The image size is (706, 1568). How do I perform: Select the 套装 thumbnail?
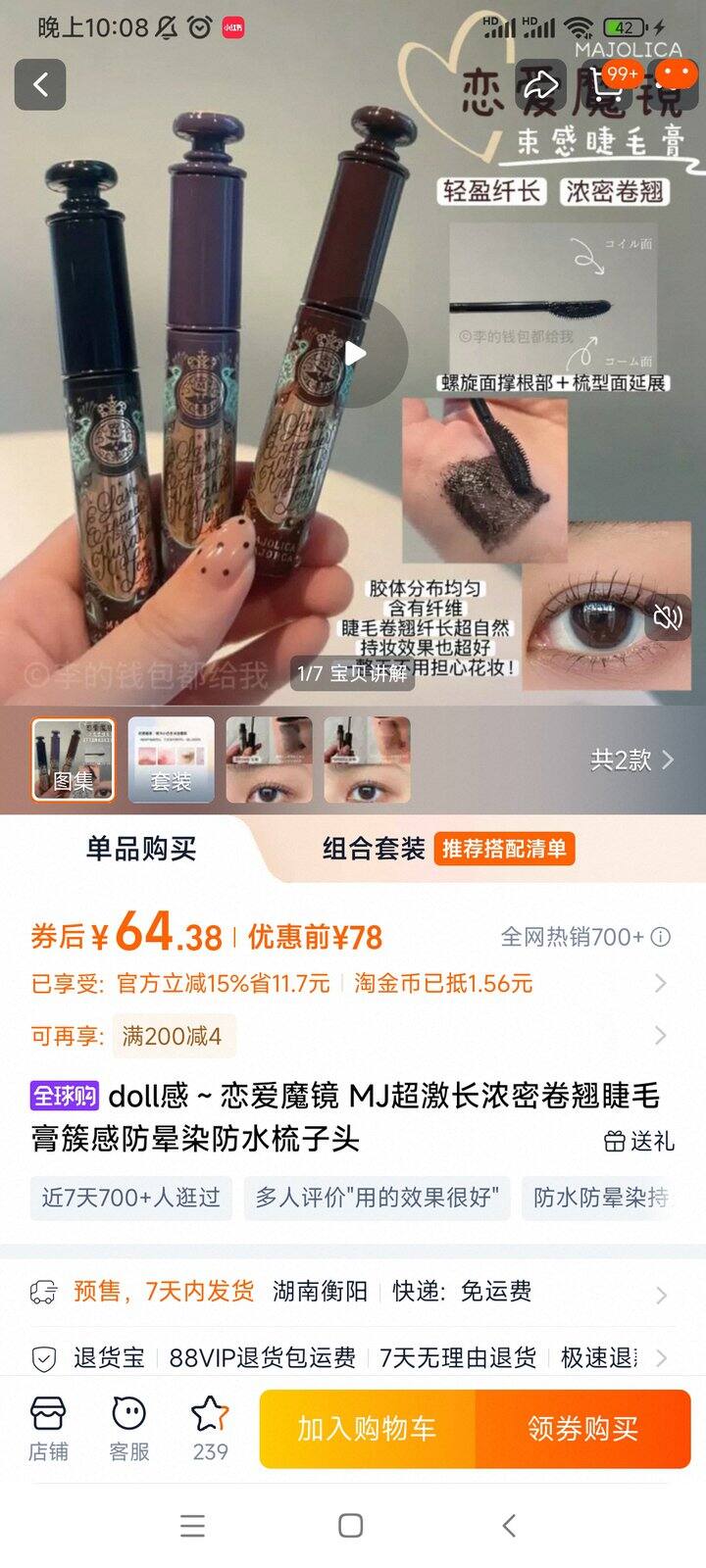pyautogui.click(x=172, y=759)
